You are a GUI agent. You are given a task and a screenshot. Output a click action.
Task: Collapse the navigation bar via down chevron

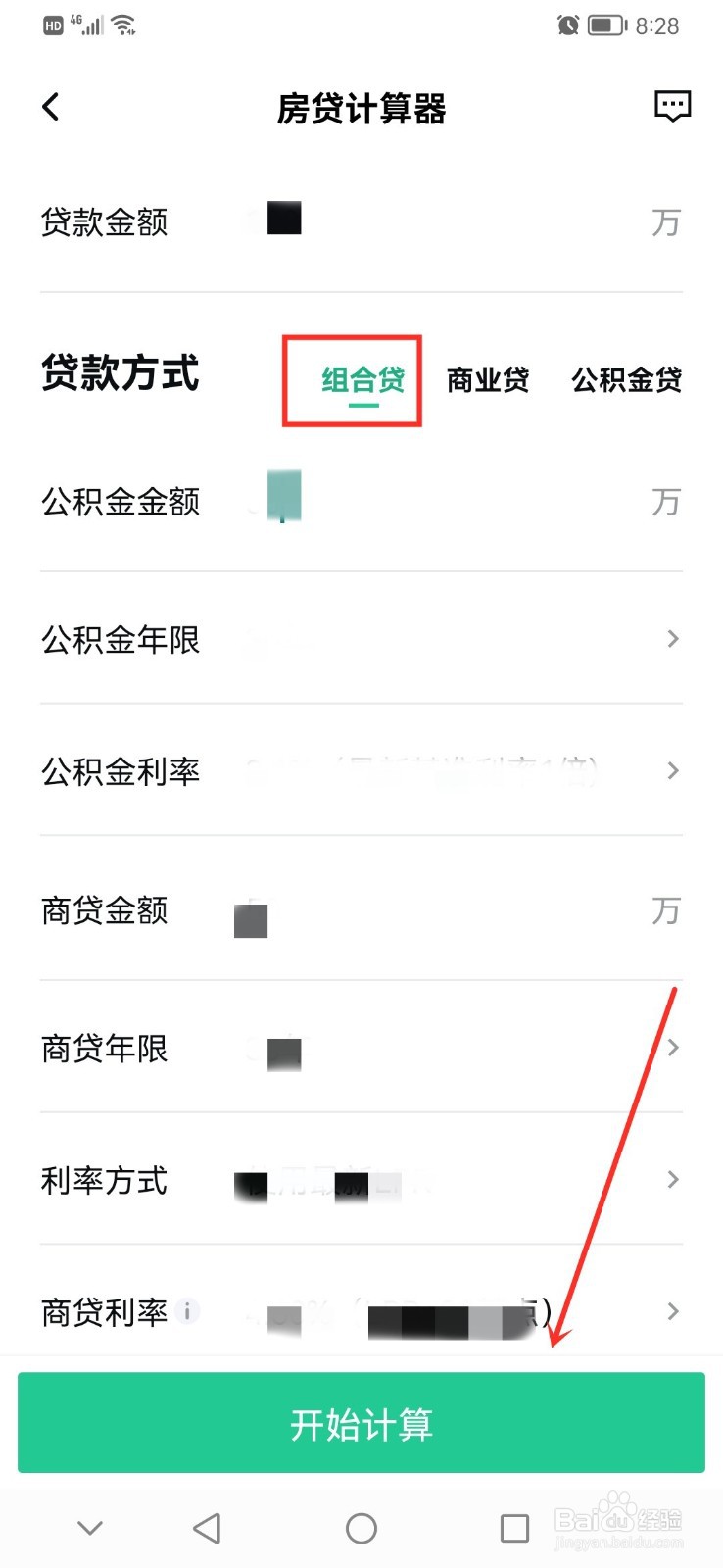(90, 1527)
